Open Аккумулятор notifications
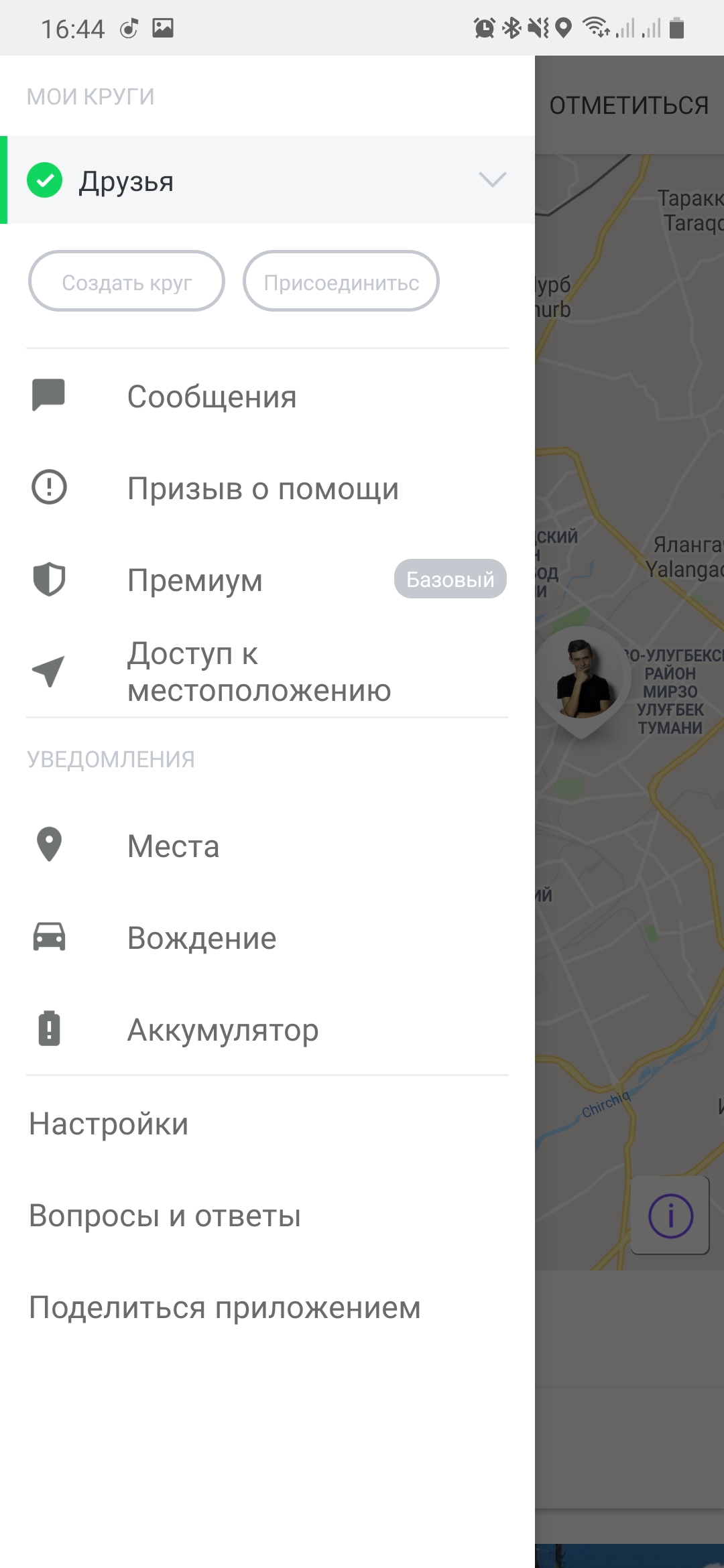The image size is (724, 1568). [x=223, y=1030]
